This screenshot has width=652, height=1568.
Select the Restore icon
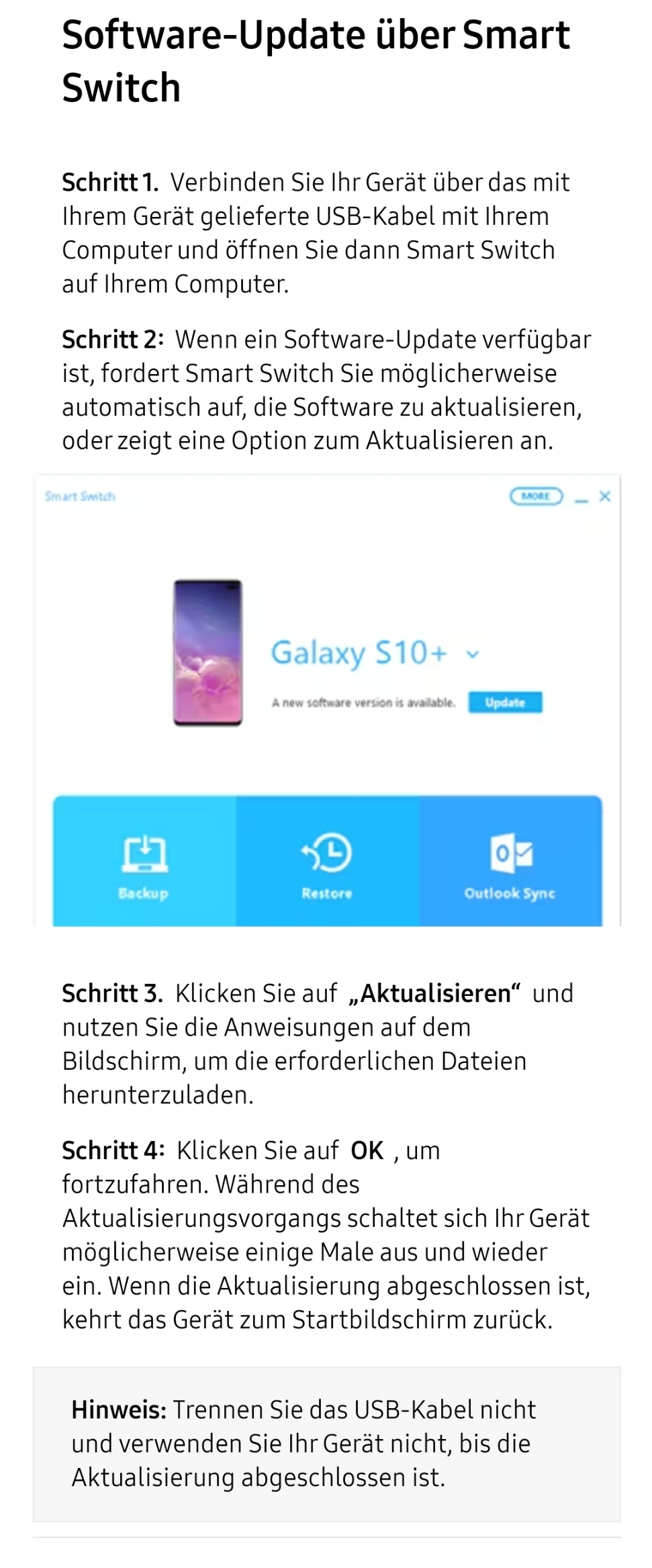click(x=327, y=893)
